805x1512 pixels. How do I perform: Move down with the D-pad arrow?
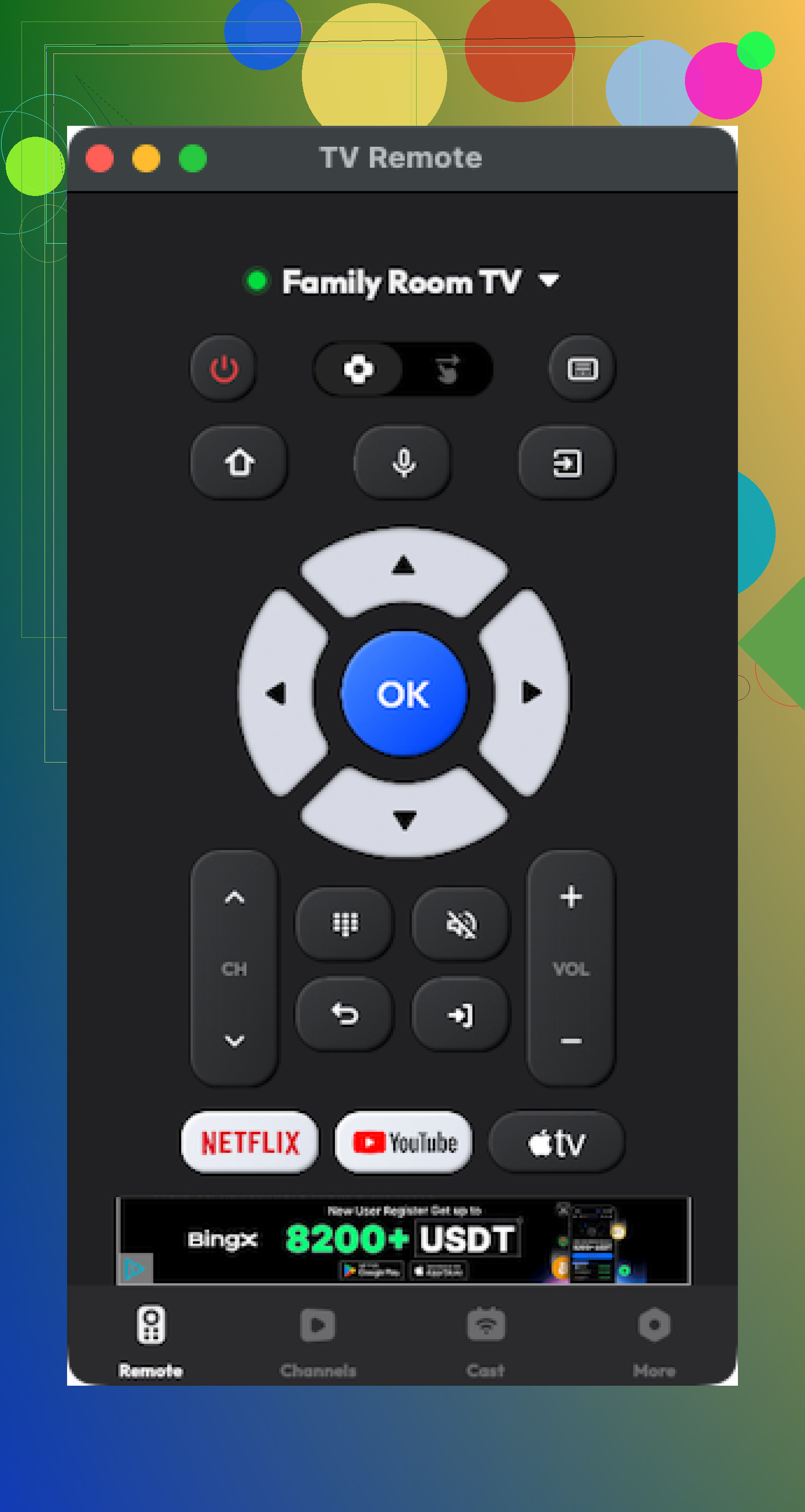(x=404, y=819)
